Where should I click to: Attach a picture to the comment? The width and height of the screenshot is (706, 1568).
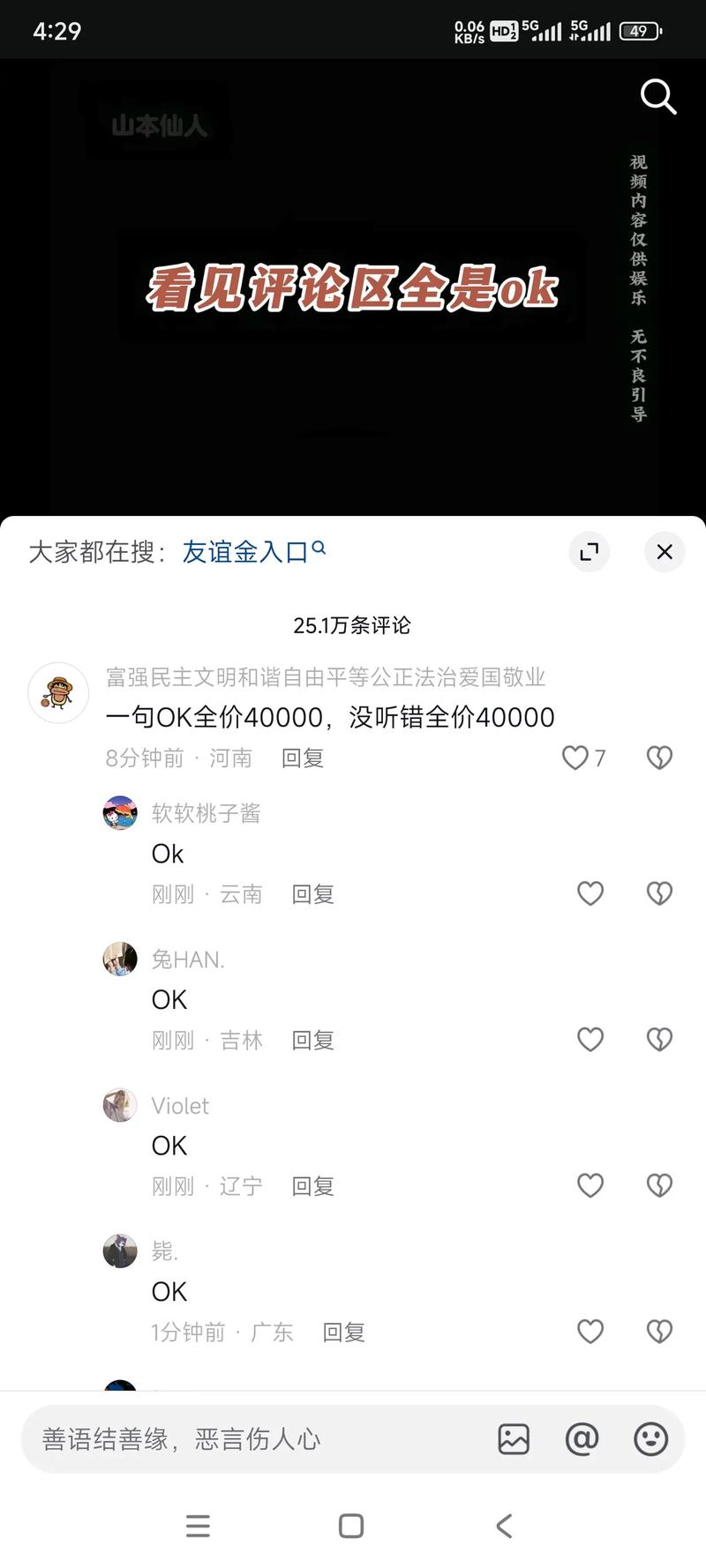(x=514, y=1439)
